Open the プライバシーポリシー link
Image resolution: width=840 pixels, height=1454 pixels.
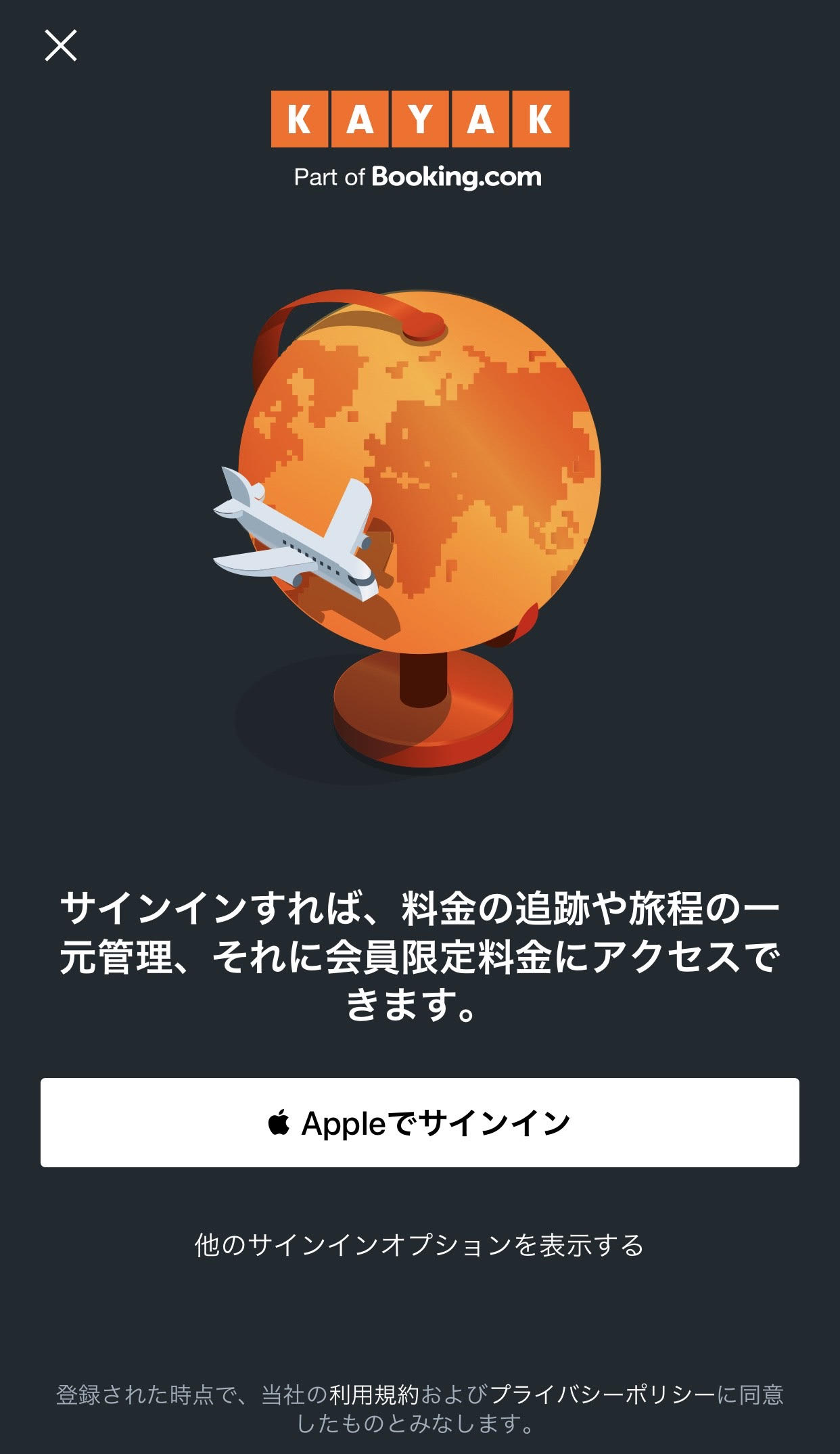(x=601, y=1394)
